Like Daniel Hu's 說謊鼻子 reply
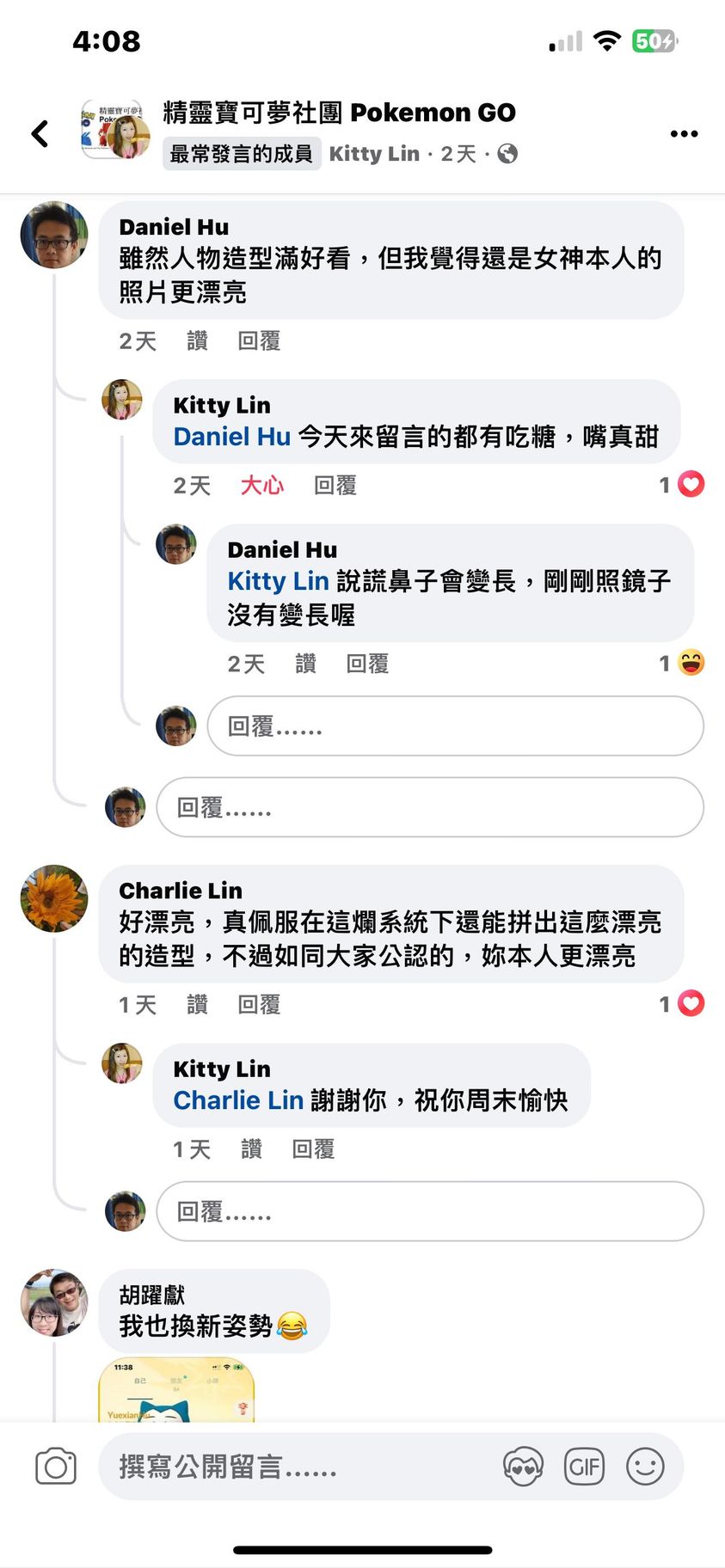This screenshot has height=1568, width=725. click(305, 664)
